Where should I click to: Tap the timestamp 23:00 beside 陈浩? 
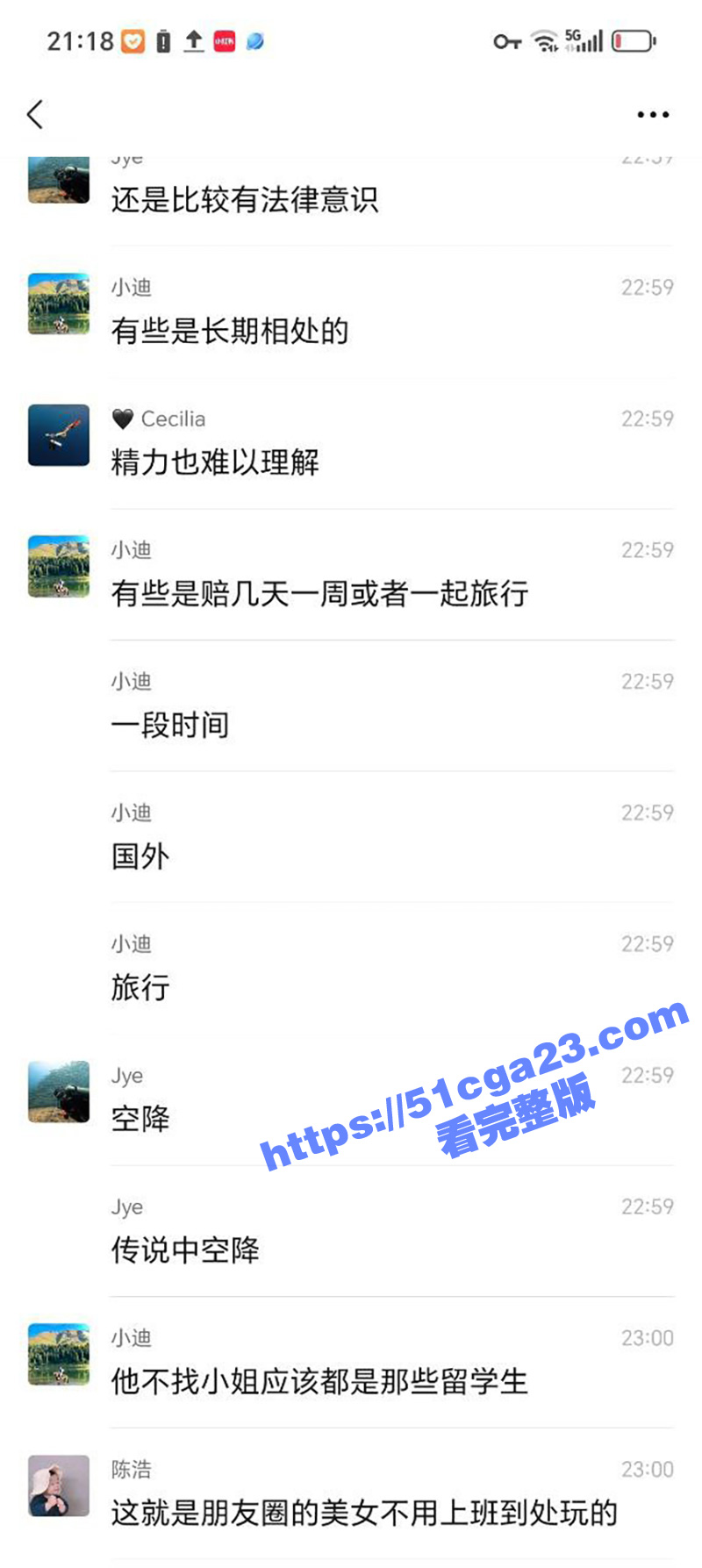(646, 1469)
